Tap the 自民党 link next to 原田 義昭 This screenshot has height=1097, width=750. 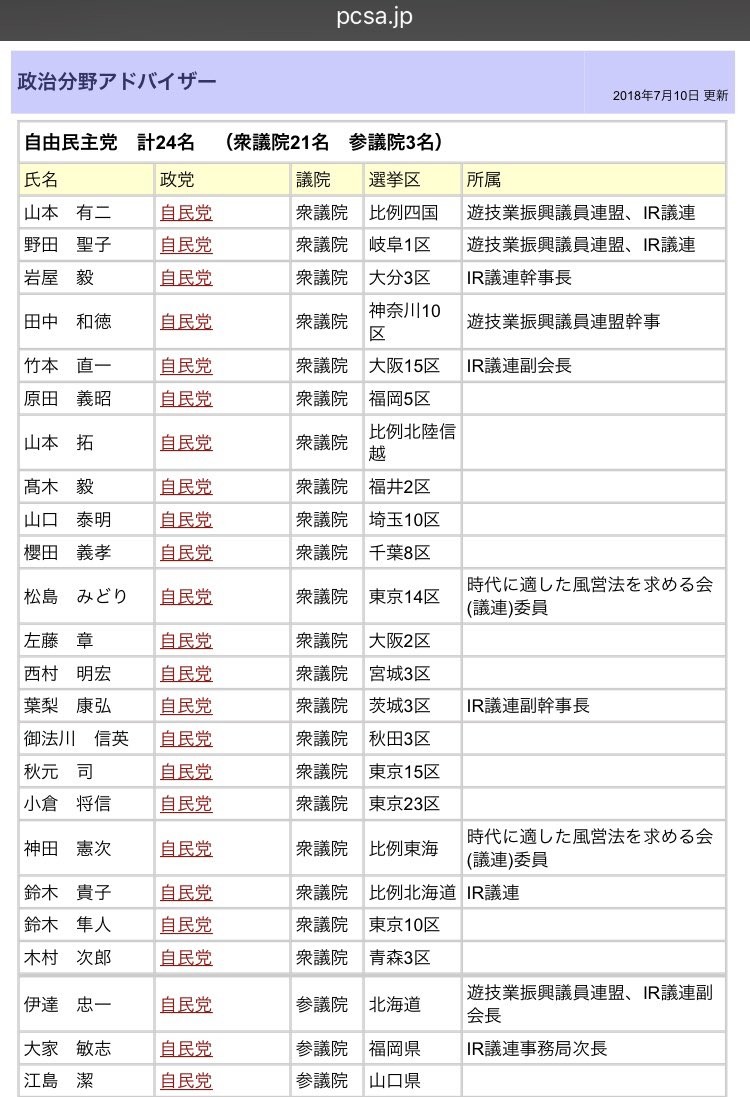186,399
